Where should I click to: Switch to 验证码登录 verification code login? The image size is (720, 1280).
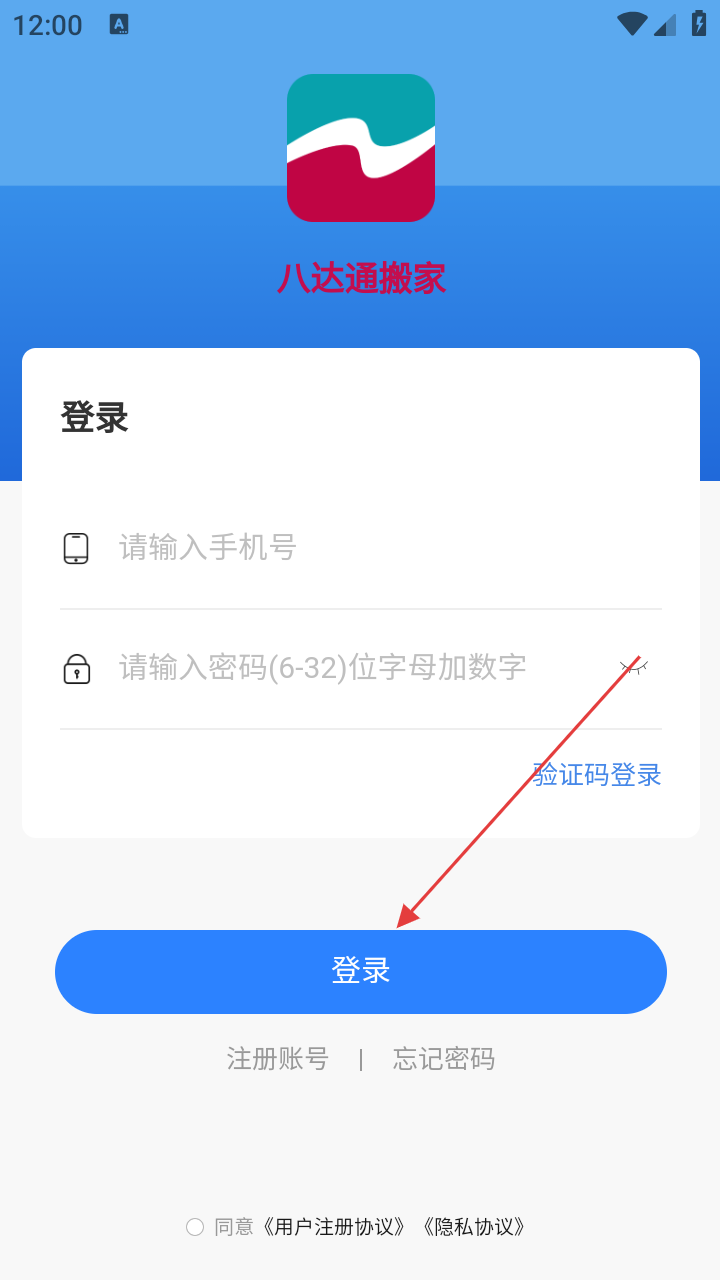(x=597, y=775)
